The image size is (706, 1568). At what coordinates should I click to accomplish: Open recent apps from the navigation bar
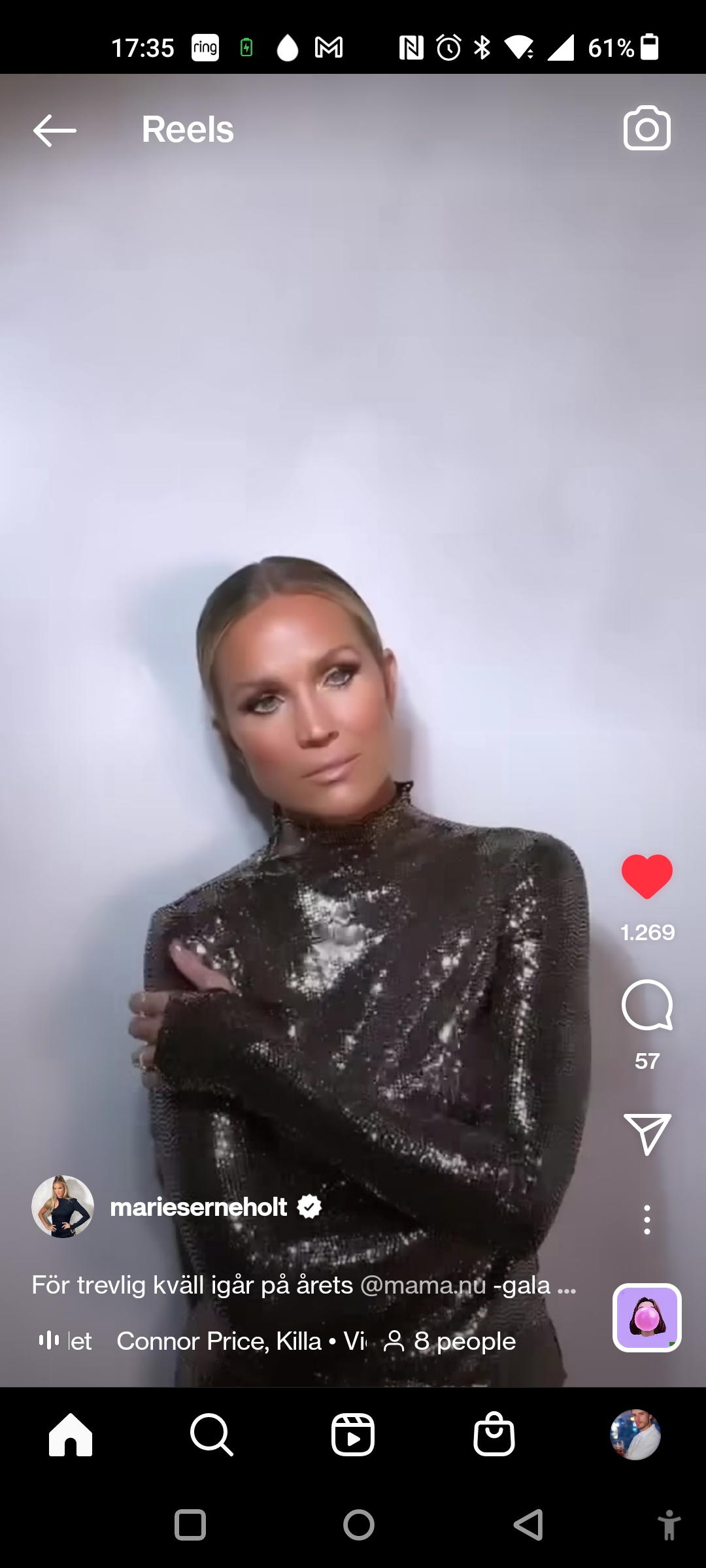[x=190, y=1525]
